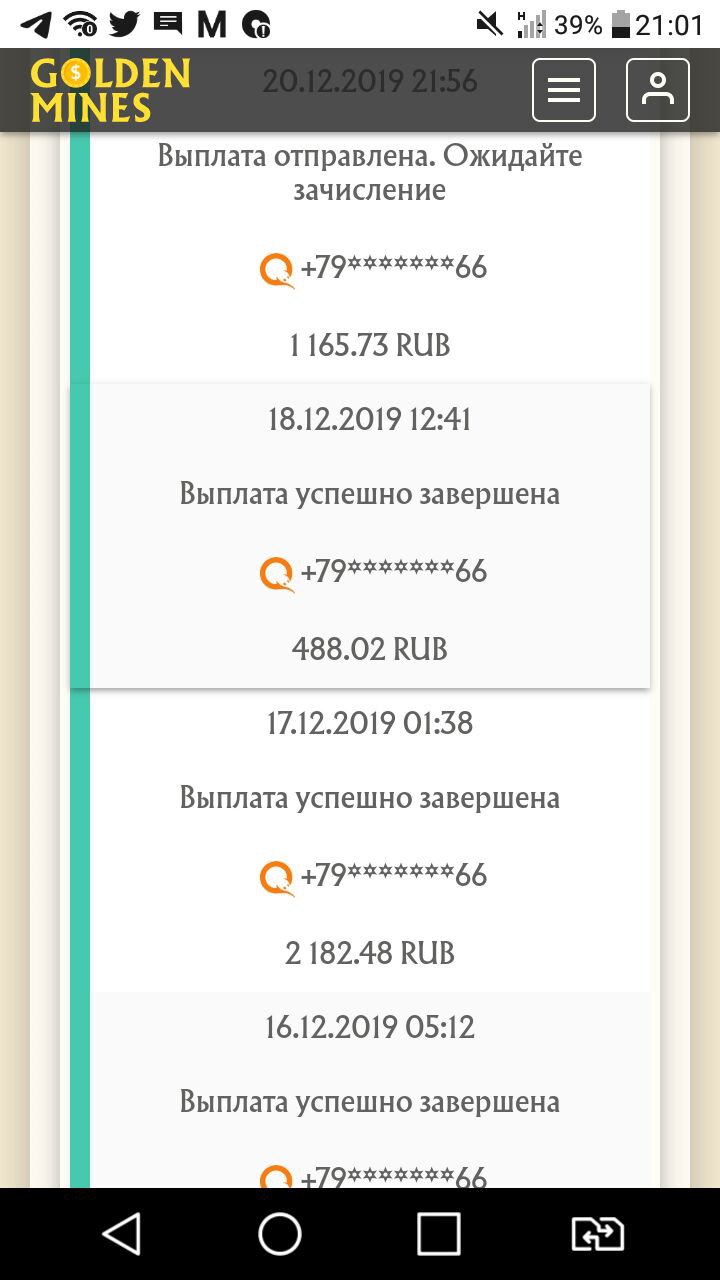720x1280 pixels.
Task: Open recent apps overview
Action: (438, 1234)
